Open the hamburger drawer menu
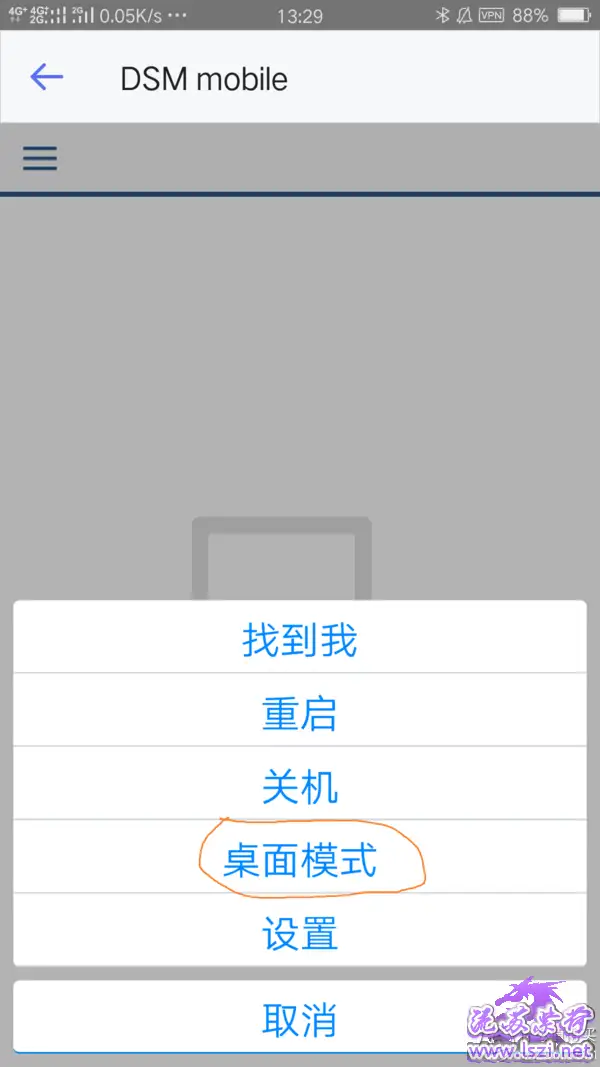Image resolution: width=600 pixels, height=1067 pixels. pyautogui.click(x=40, y=159)
